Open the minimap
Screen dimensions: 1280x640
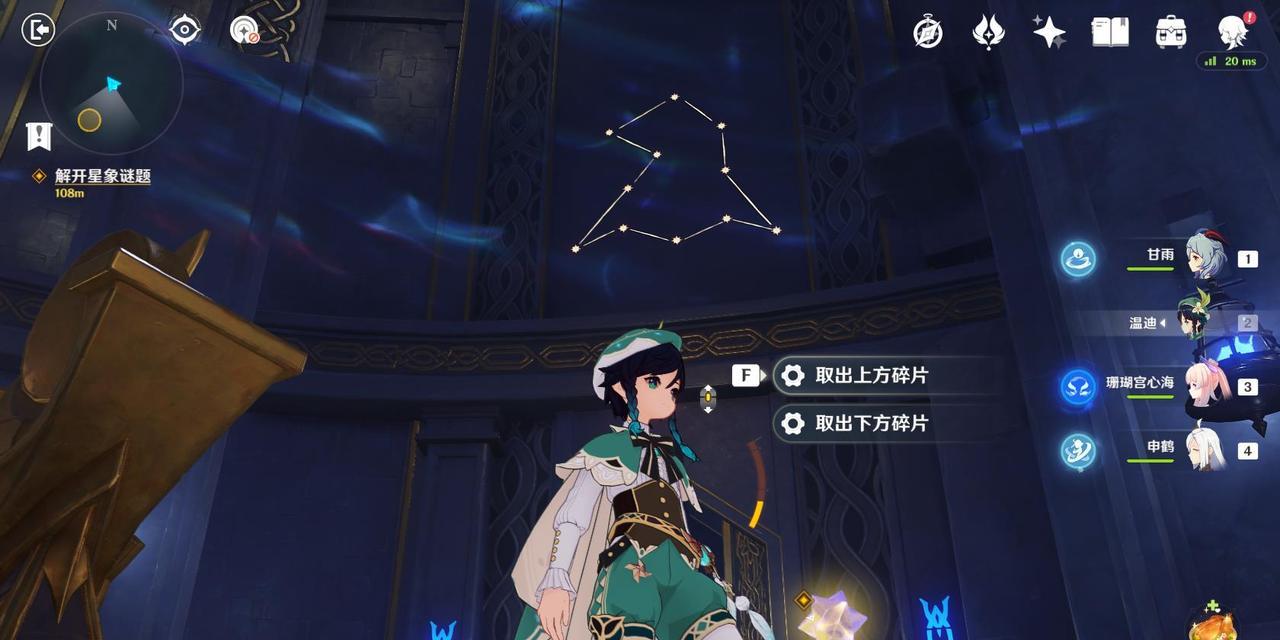tap(111, 83)
